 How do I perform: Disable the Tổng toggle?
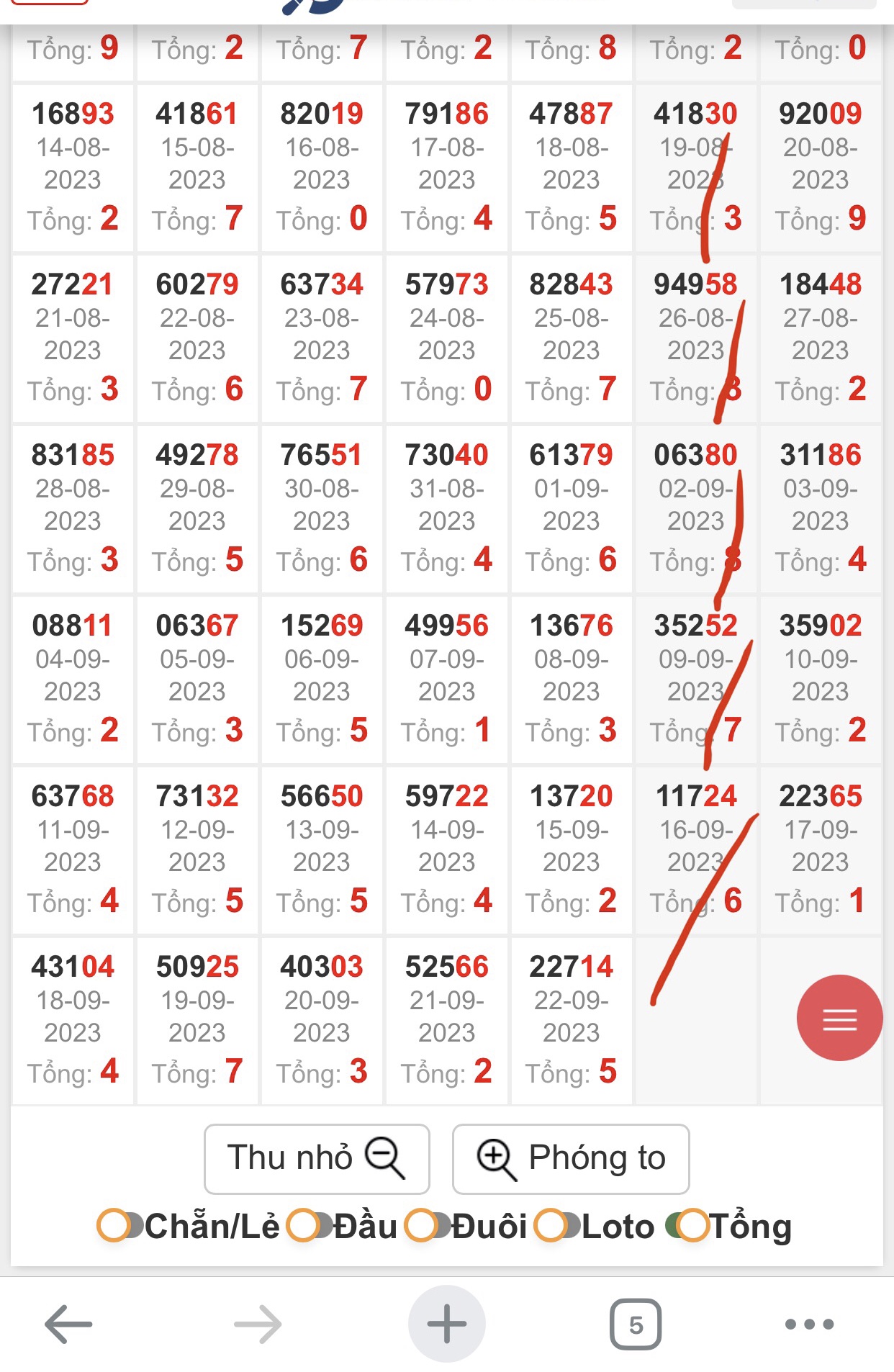pyautogui.click(x=687, y=1226)
